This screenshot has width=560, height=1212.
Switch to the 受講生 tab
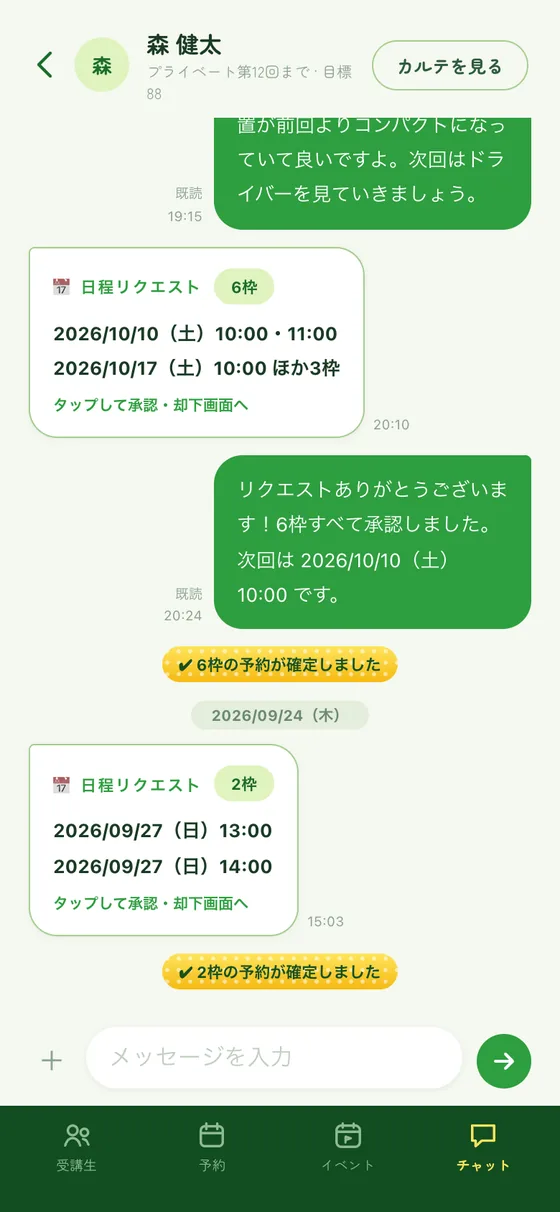click(x=77, y=1147)
